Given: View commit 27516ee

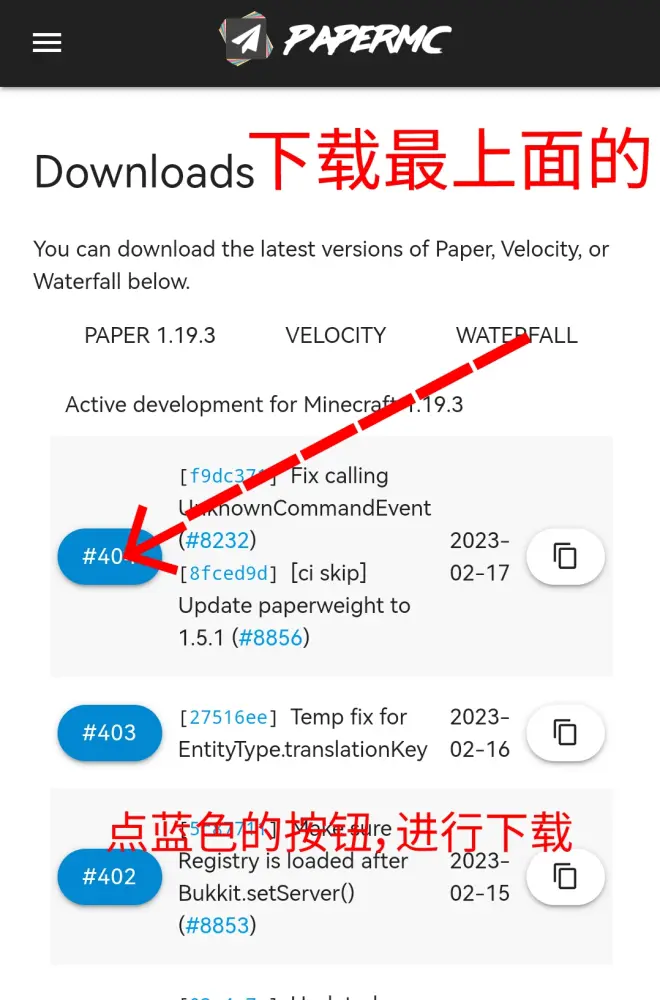Looking at the screenshot, I should click(228, 718).
